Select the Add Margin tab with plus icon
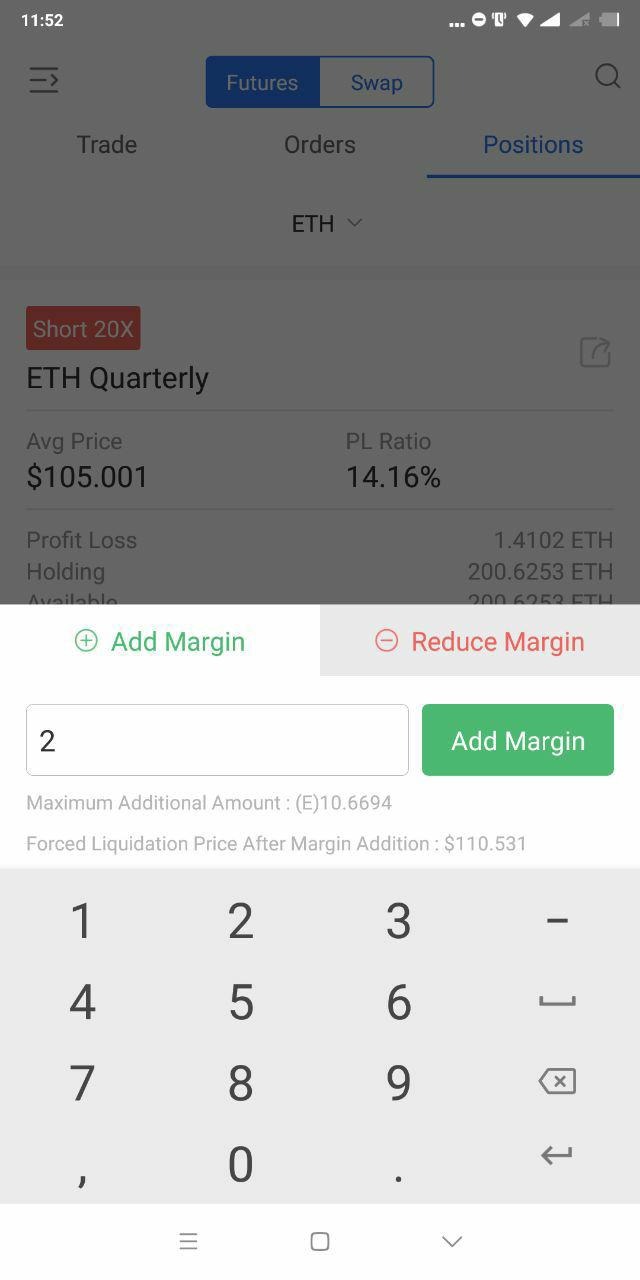Image resolution: width=640 pixels, height=1280 pixels. tap(160, 641)
